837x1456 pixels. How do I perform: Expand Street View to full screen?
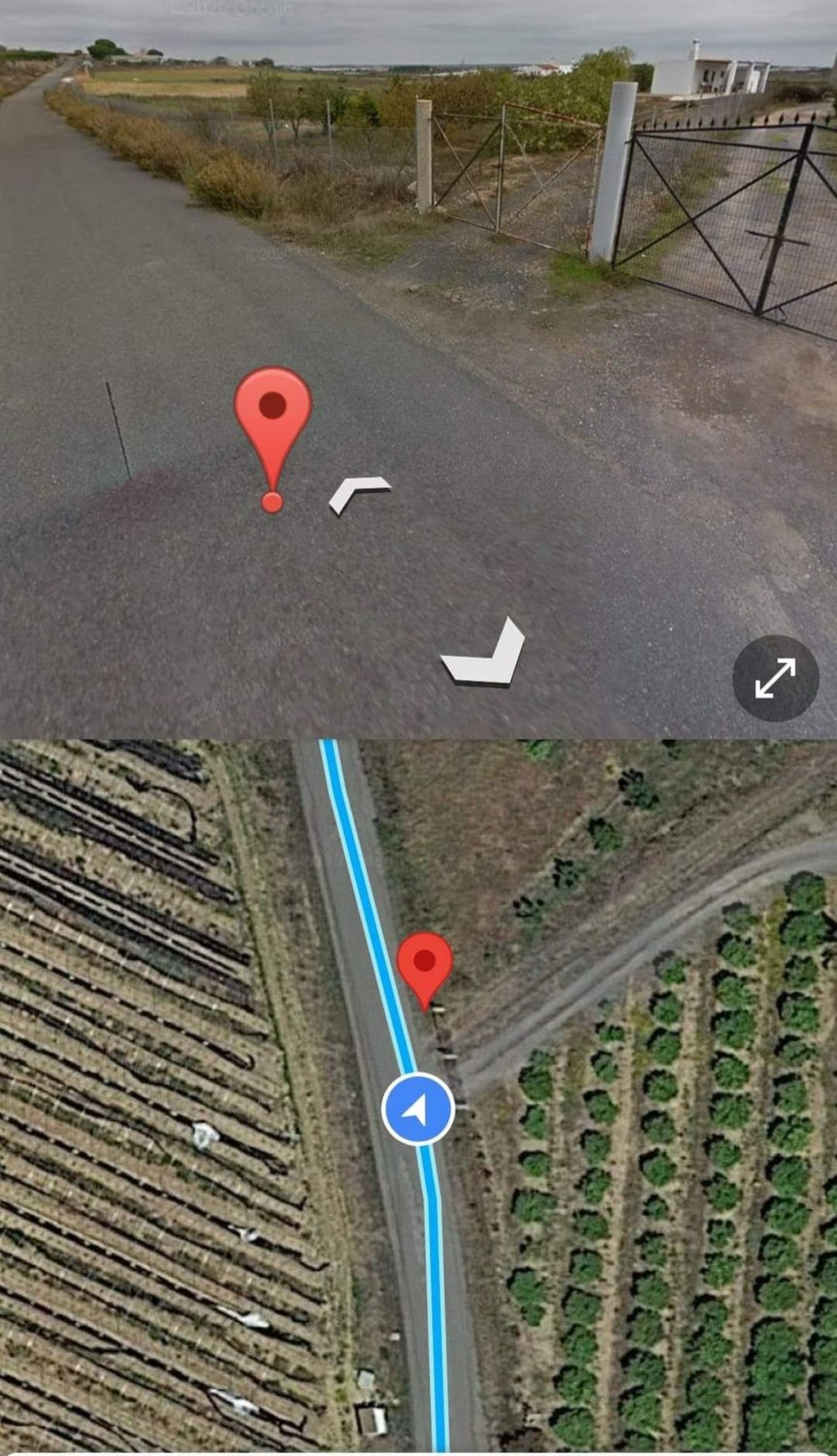pos(775,678)
